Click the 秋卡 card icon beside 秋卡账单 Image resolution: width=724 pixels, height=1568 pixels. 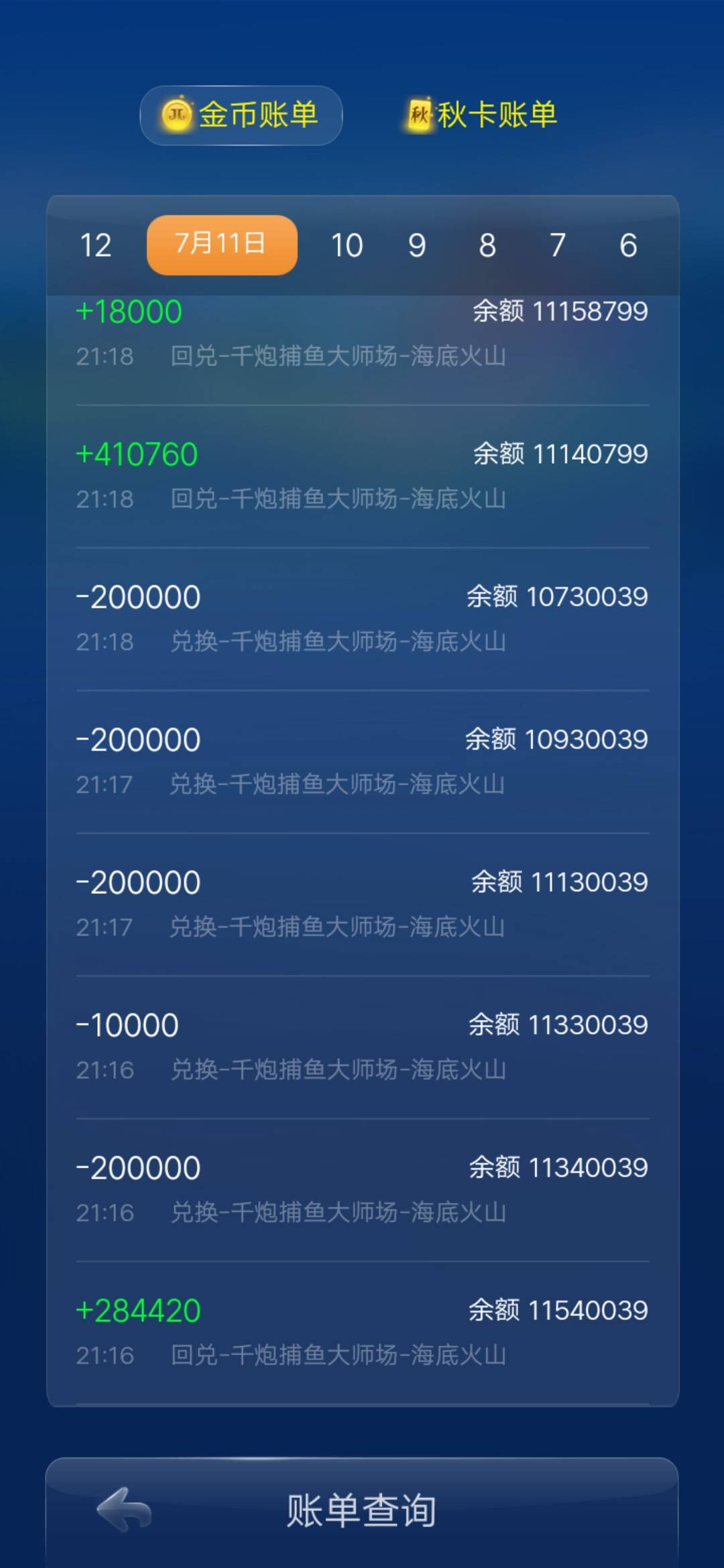pyautogui.click(x=419, y=114)
